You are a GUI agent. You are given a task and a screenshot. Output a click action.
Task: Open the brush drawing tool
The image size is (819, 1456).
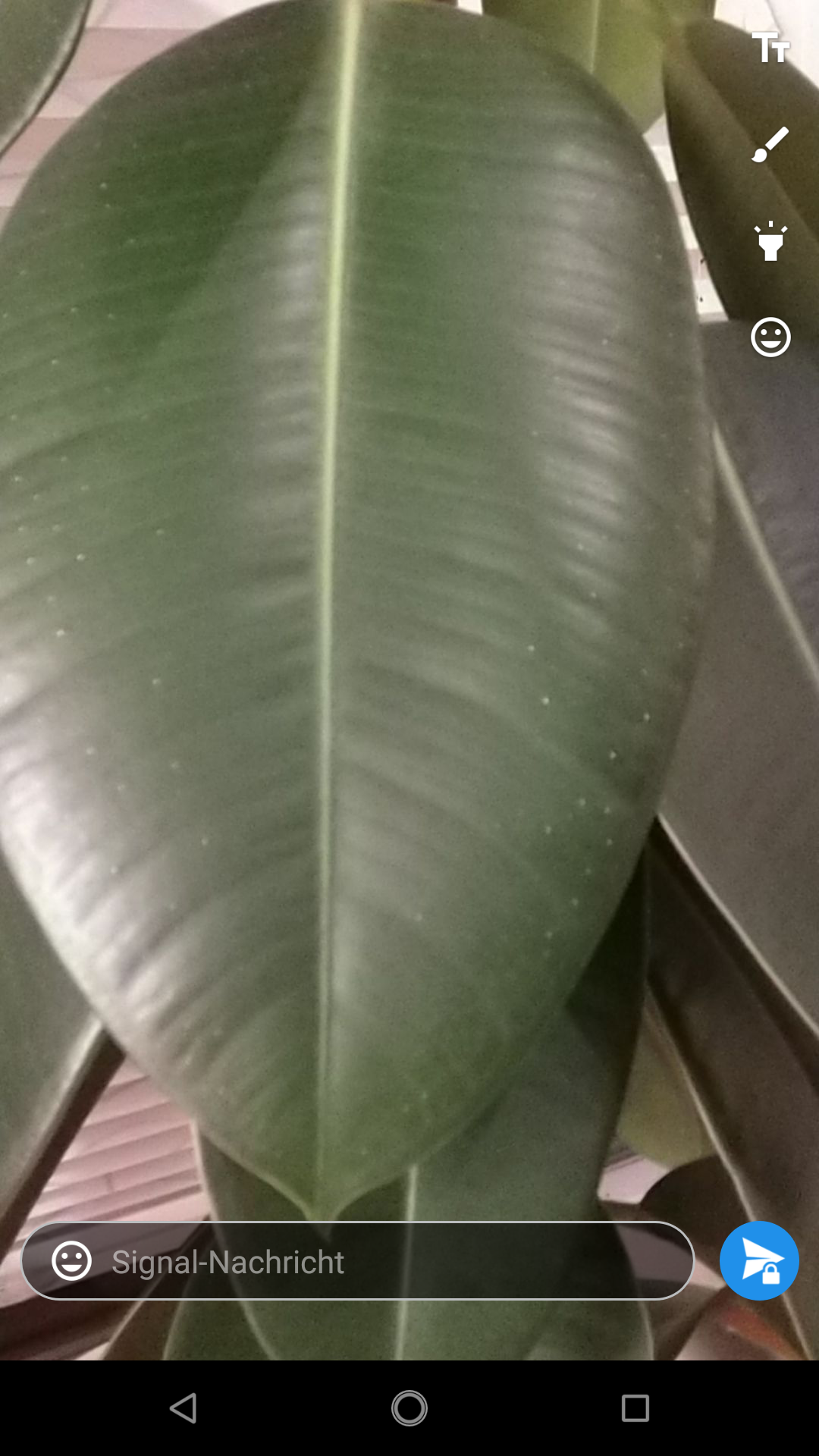point(770,144)
